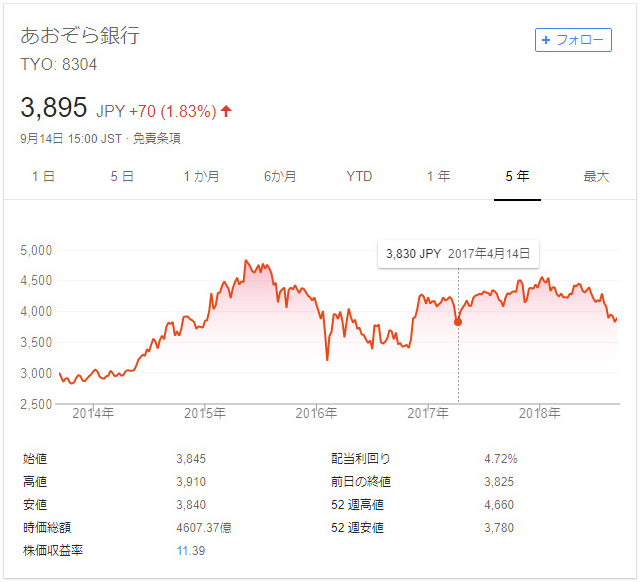640x582 pixels.
Task: Switch to the 5日 range tab
Action: point(122,176)
